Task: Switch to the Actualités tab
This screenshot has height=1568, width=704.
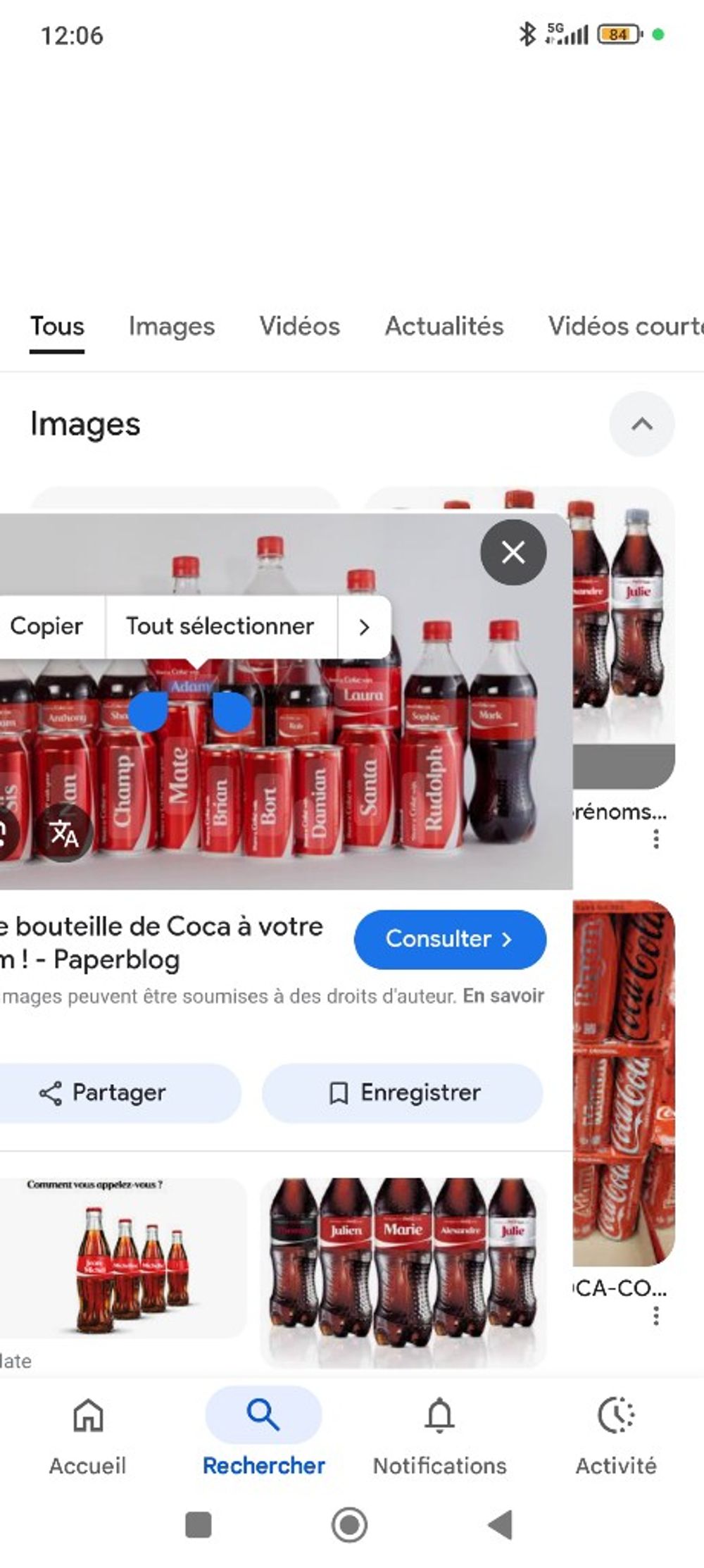Action: click(x=444, y=326)
